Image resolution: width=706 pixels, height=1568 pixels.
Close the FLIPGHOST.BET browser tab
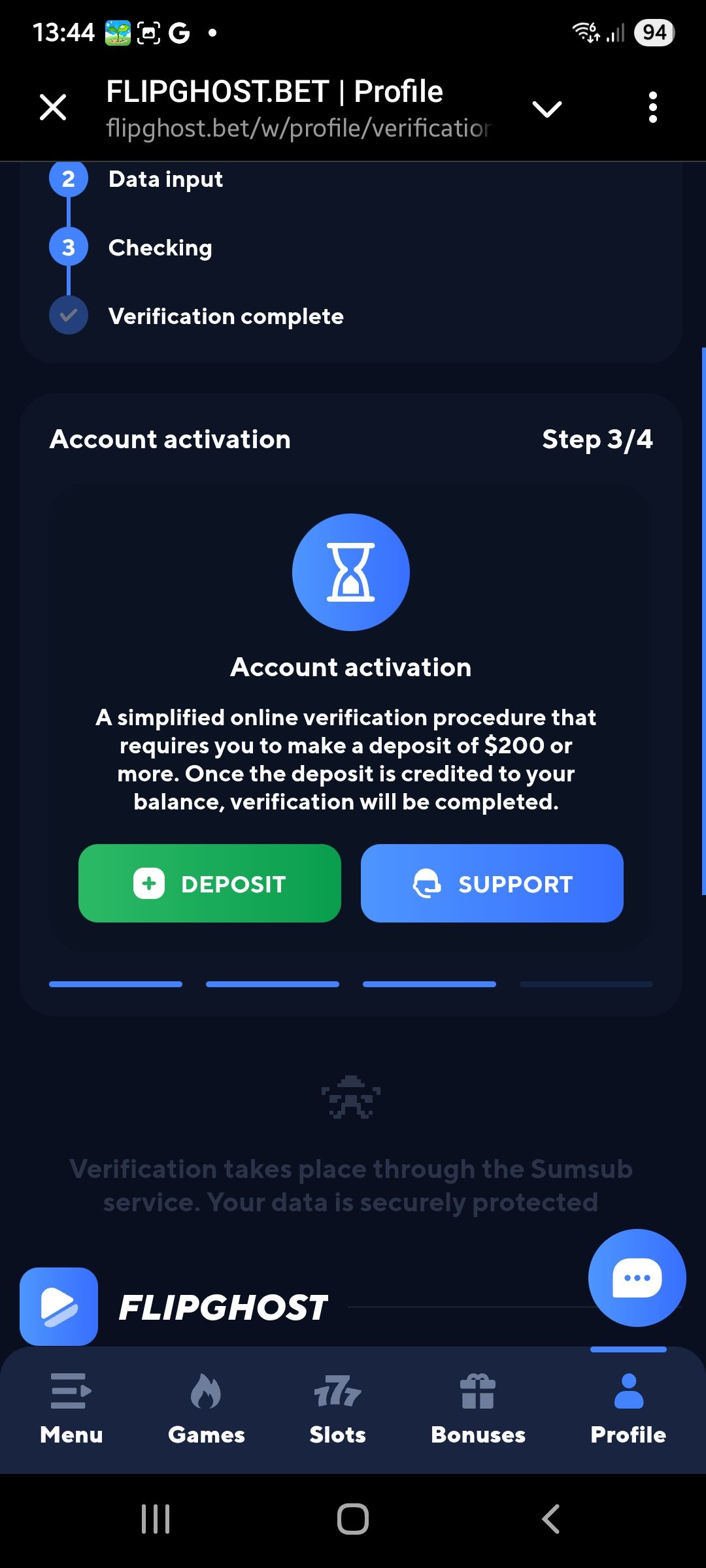click(x=53, y=107)
